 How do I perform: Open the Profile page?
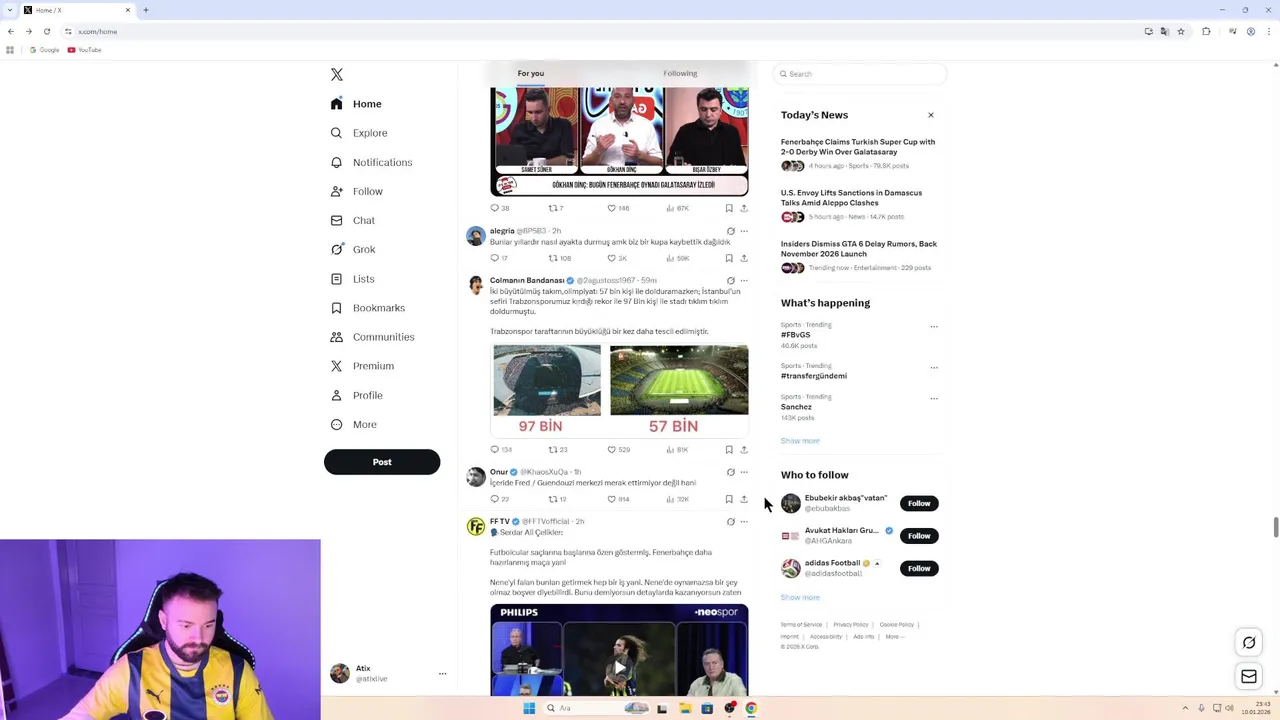click(367, 395)
